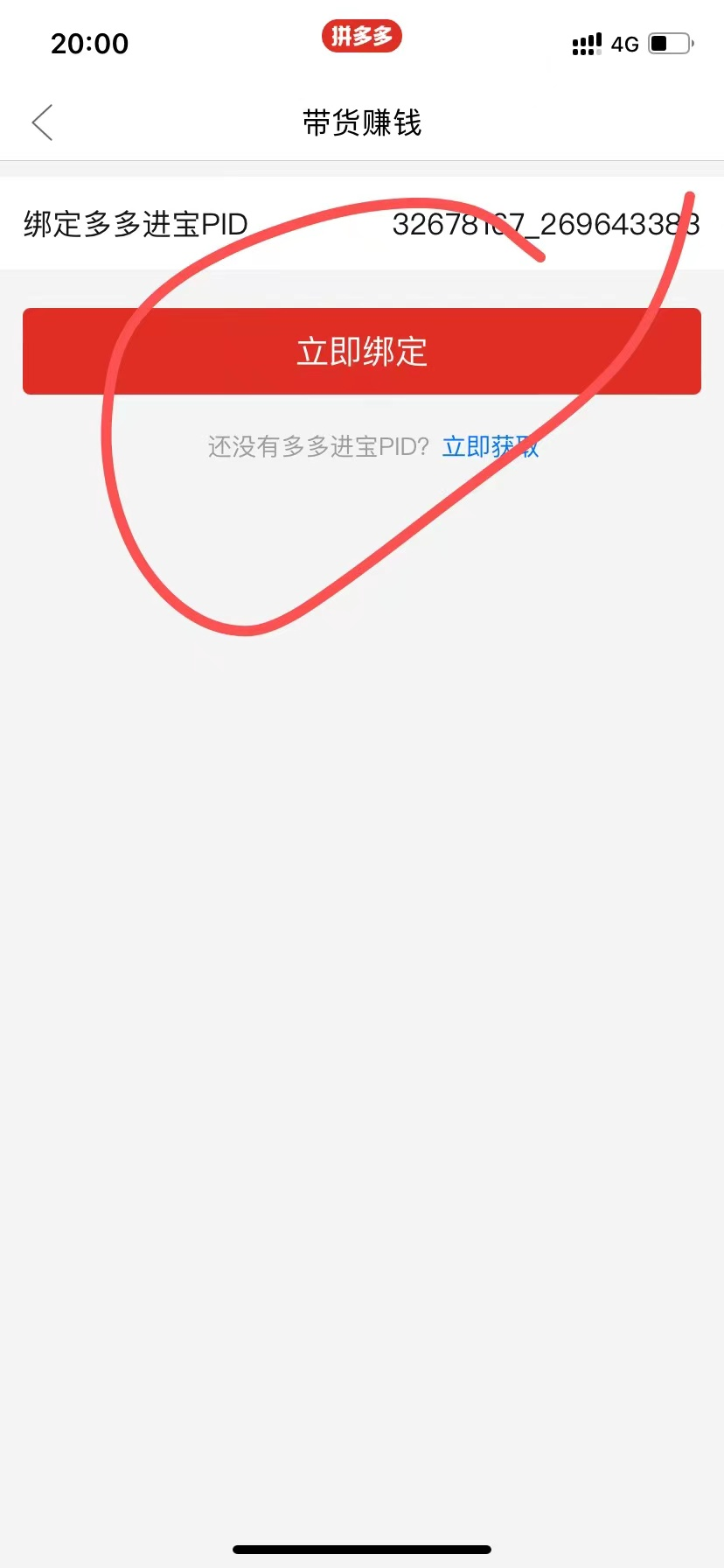
Task: Tap the 绑定多多进宝PID label
Action: (136, 225)
